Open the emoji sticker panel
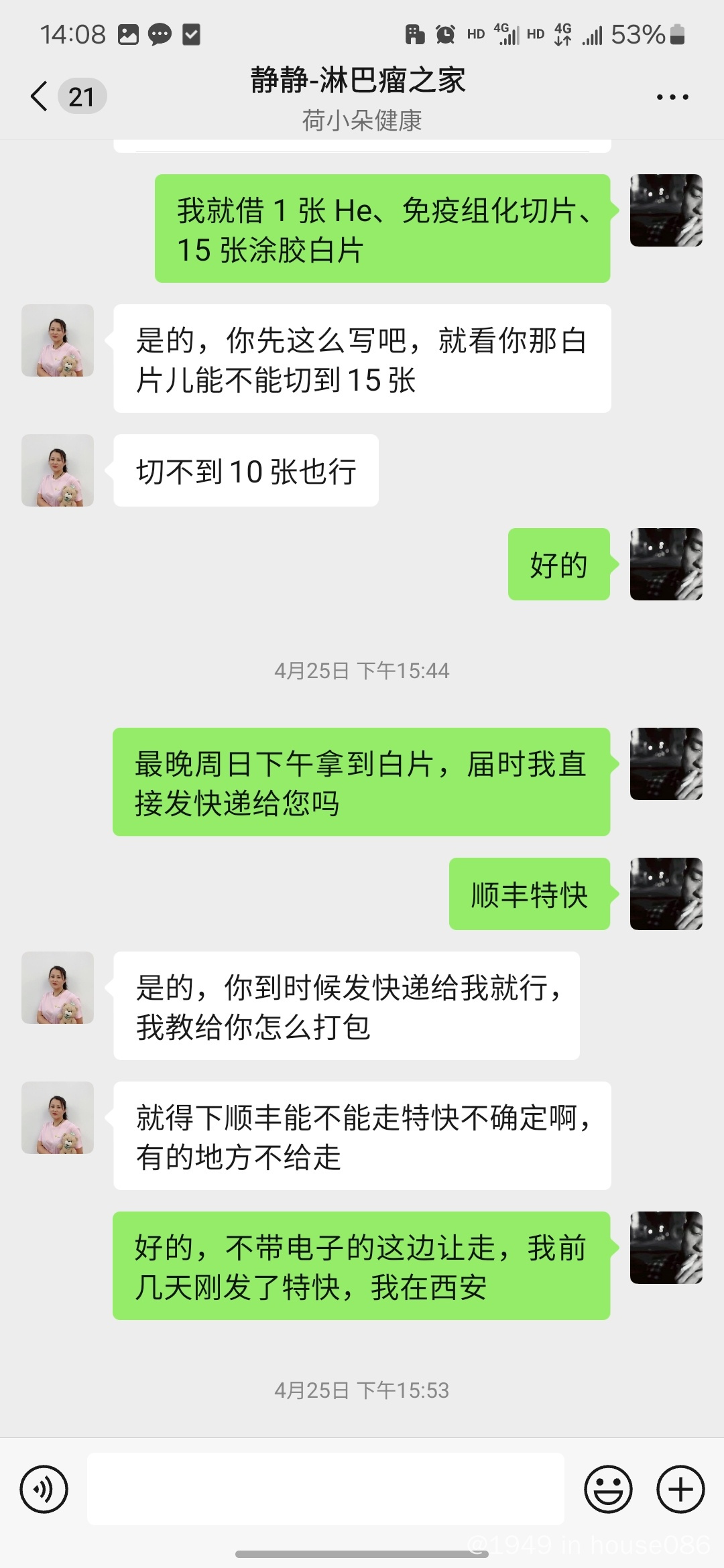 tap(608, 1489)
